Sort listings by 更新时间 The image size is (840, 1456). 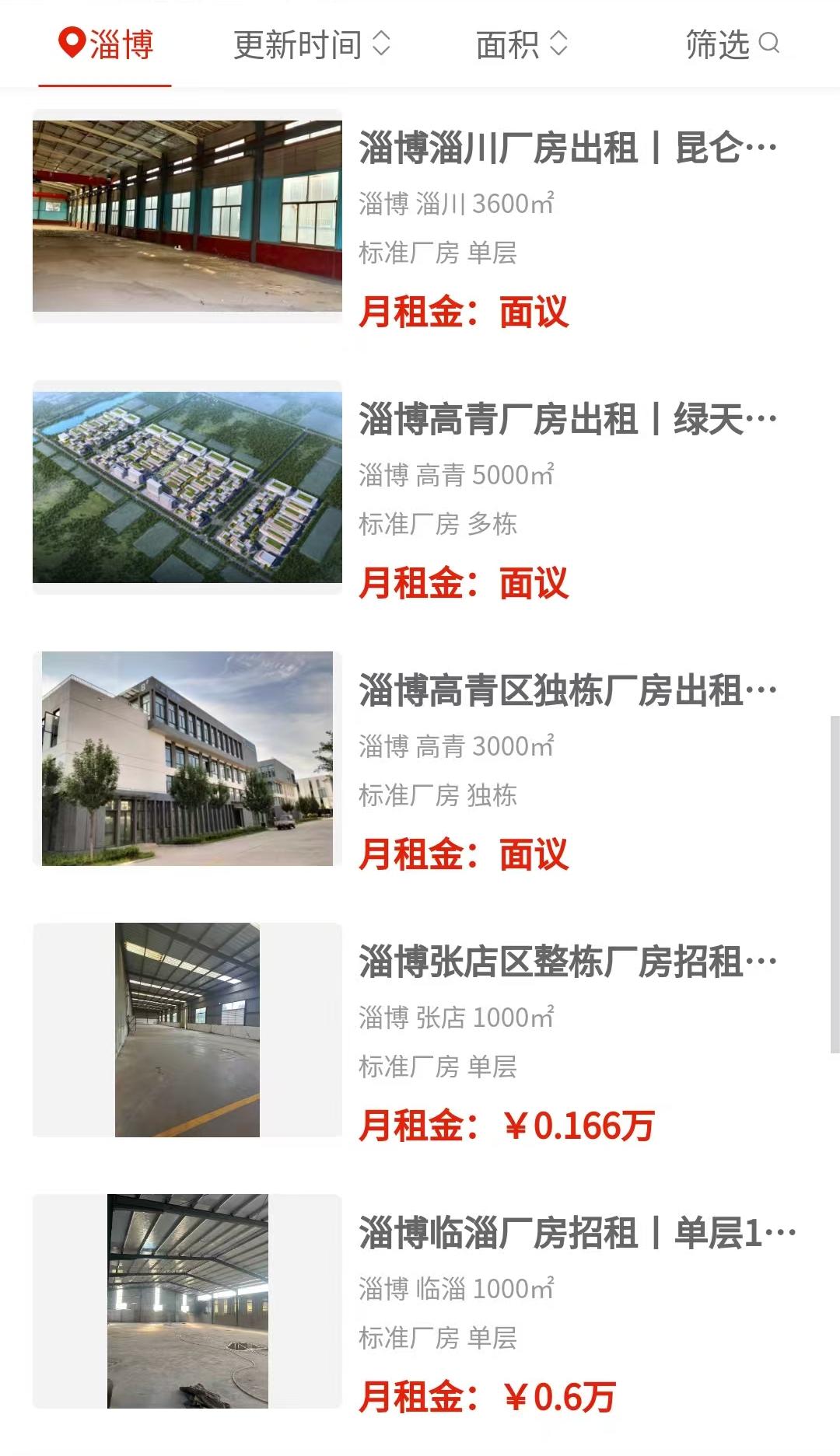coord(311,44)
